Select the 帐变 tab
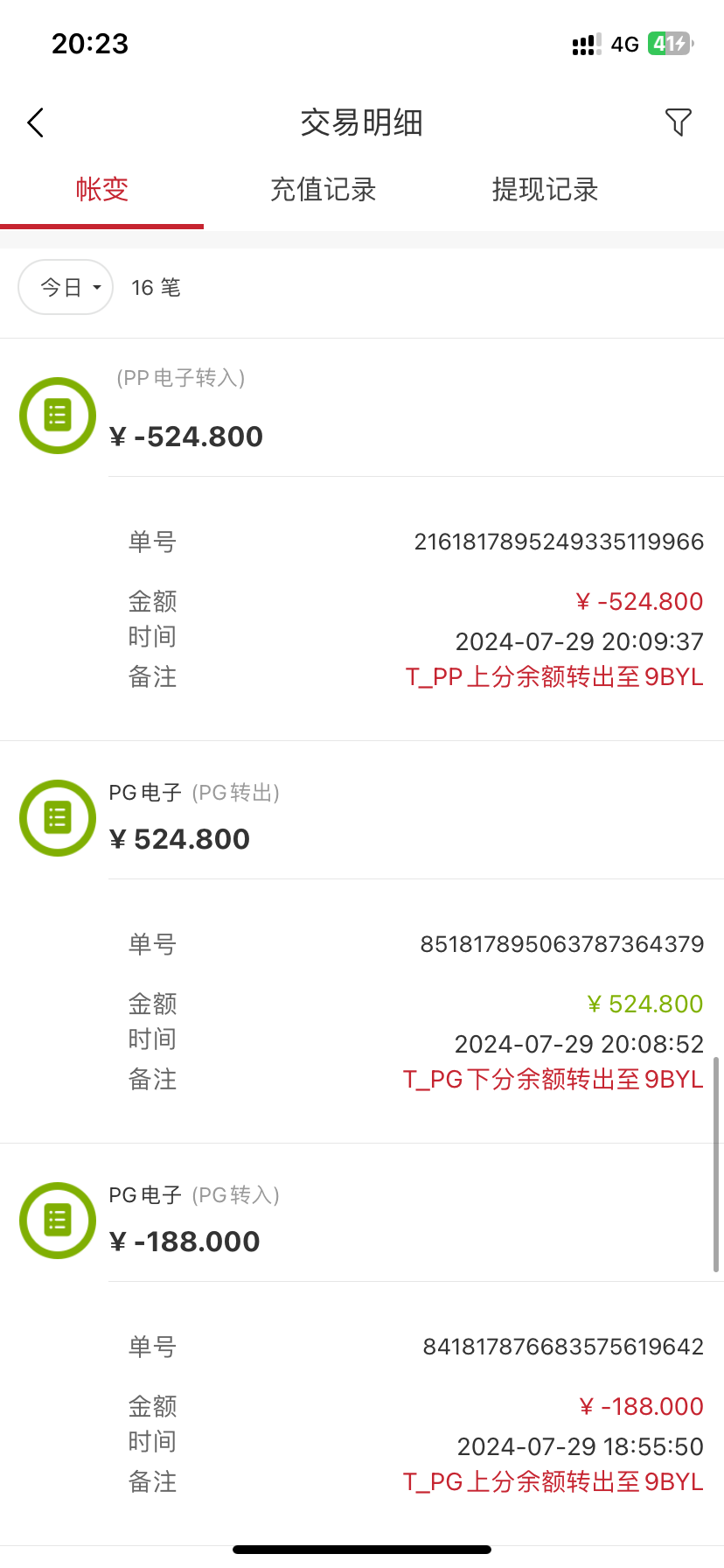 (x=102, y=190)
